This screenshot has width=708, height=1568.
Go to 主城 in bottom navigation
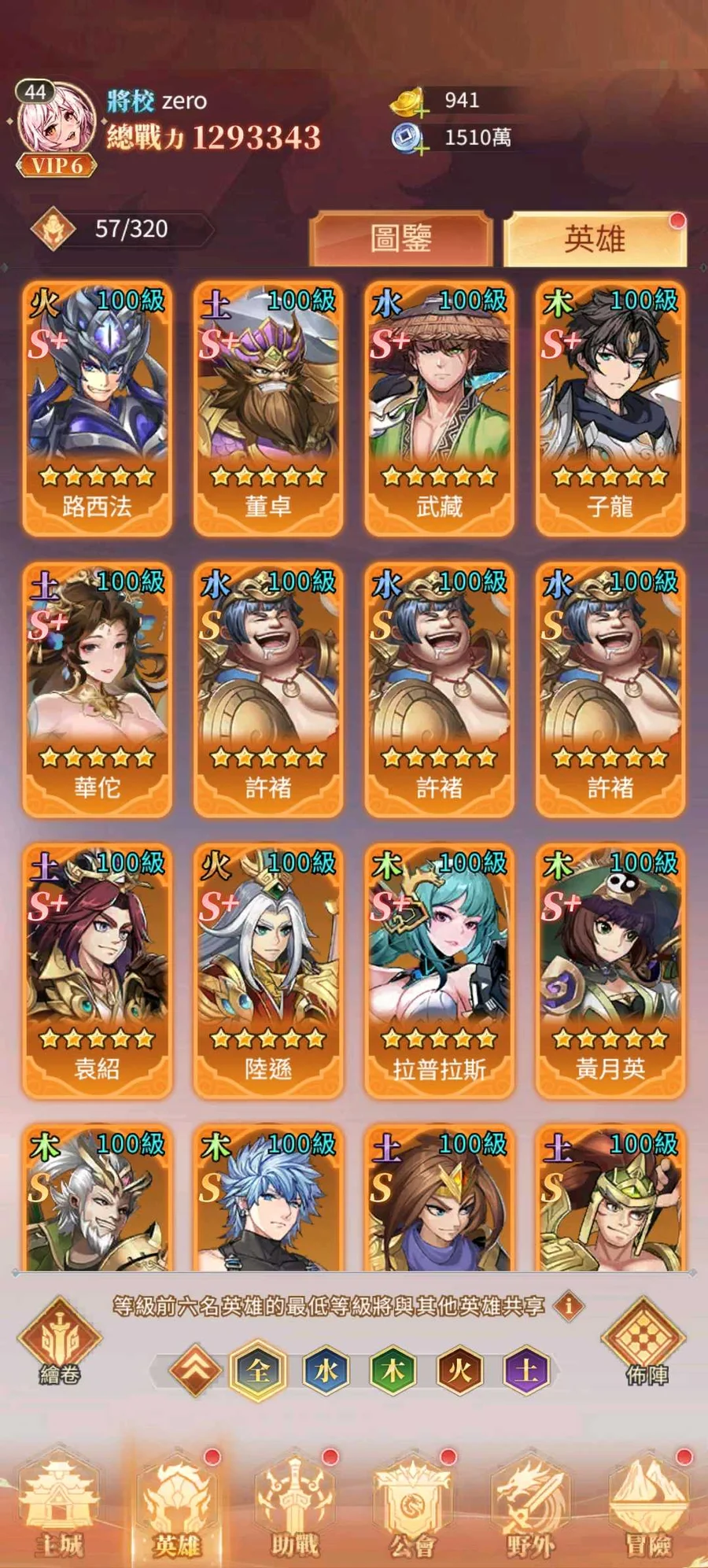(x=60, y=1511)
